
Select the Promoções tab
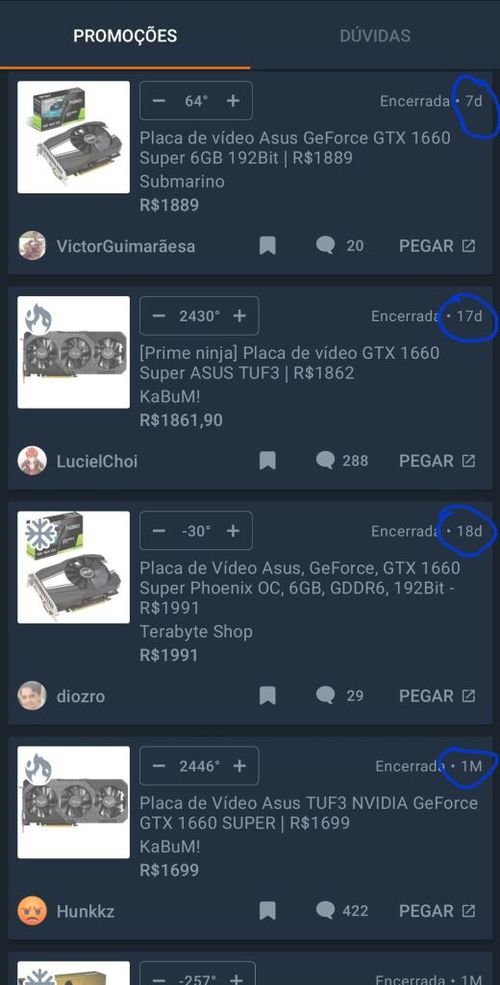tap(125, 35)
